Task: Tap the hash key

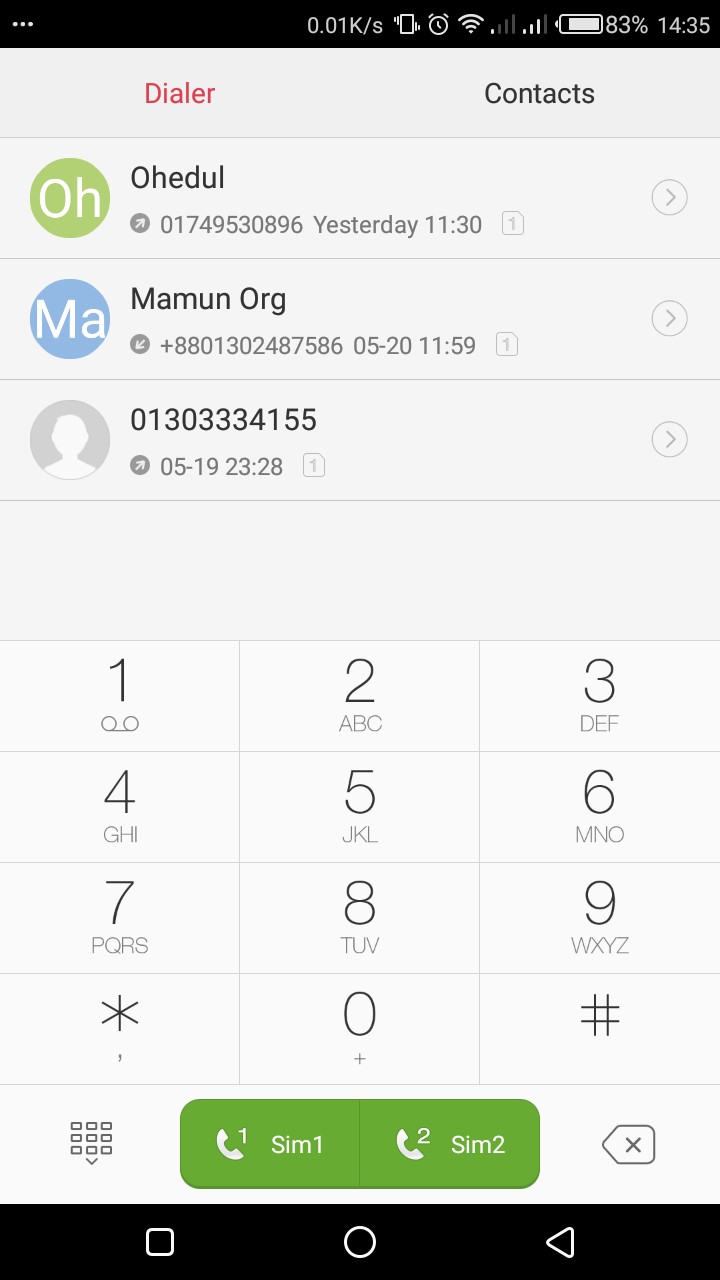Action: tap(600, 1029)
